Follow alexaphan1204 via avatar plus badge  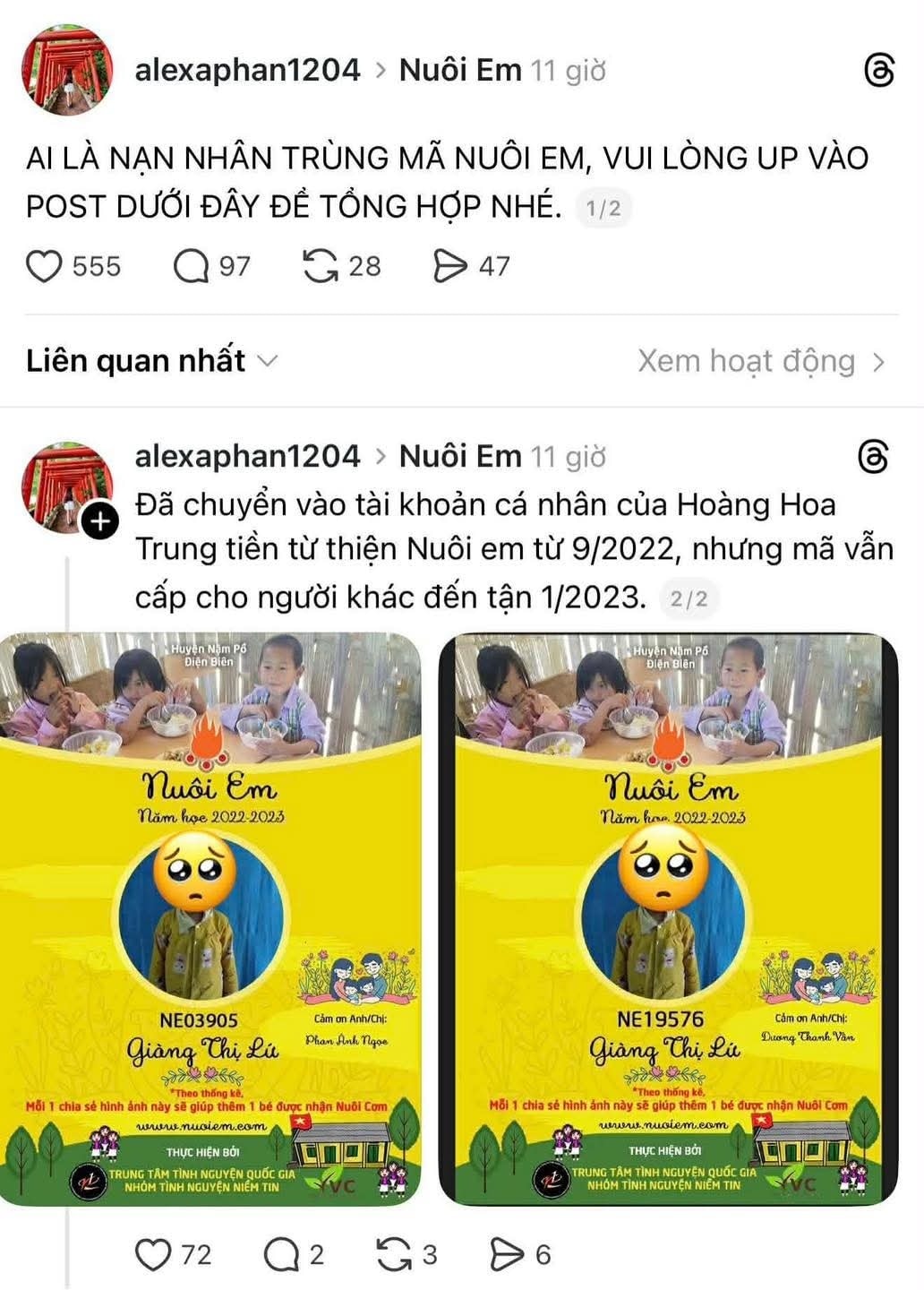100,520
